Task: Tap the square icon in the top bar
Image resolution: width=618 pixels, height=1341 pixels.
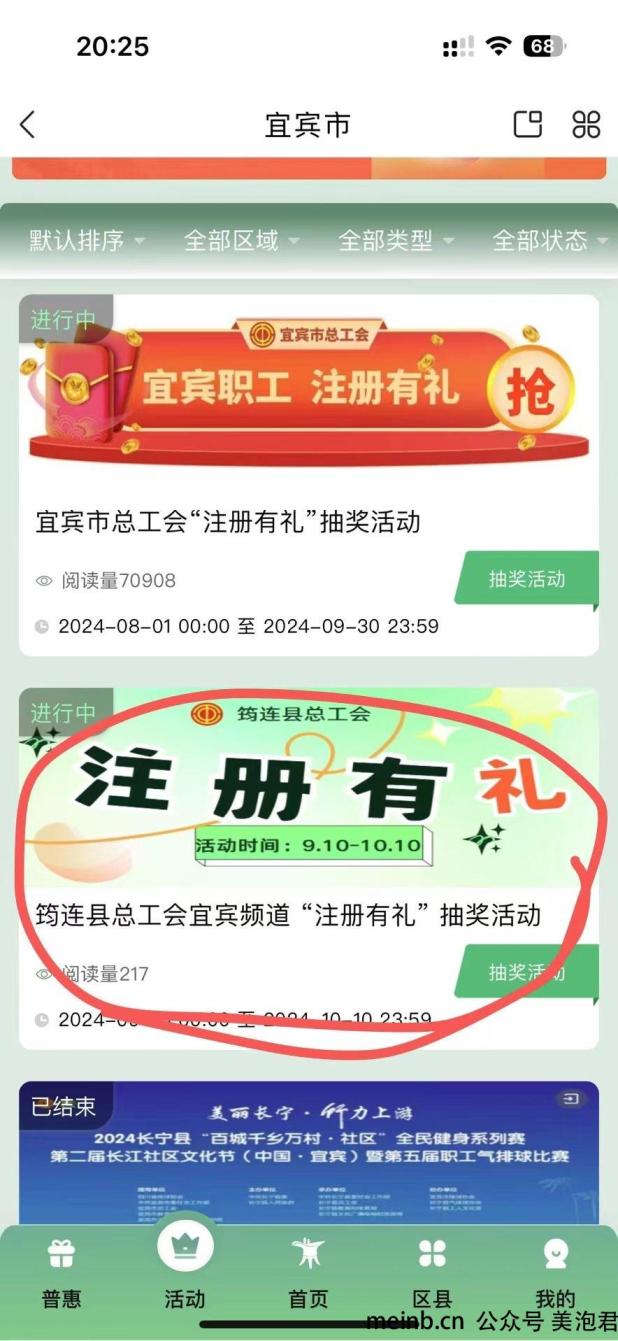Action: click(527, 124)
